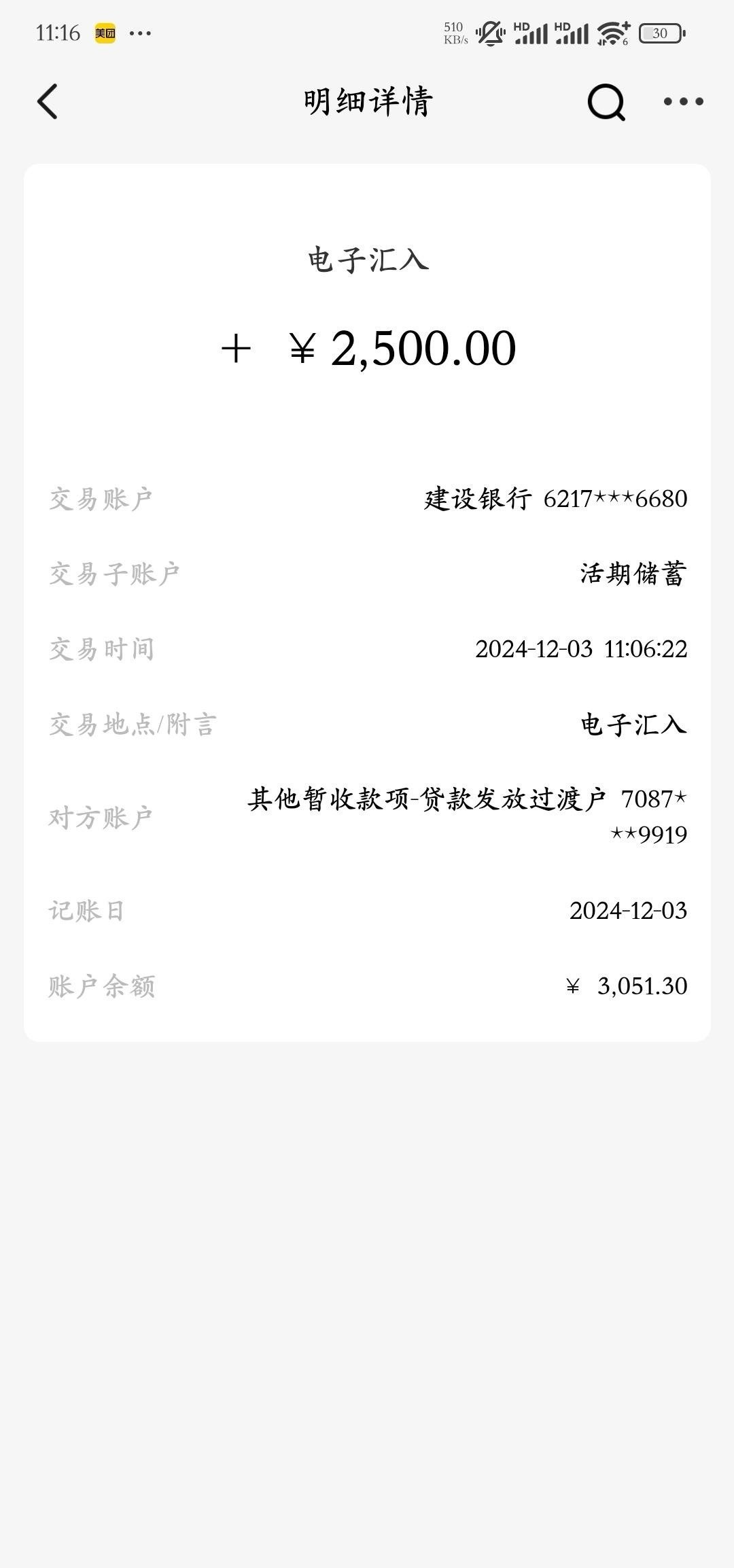Image resolution: width=734 pixels, height=1568 pixels.
Task: Go back from transaction details page
Action: 48,102
